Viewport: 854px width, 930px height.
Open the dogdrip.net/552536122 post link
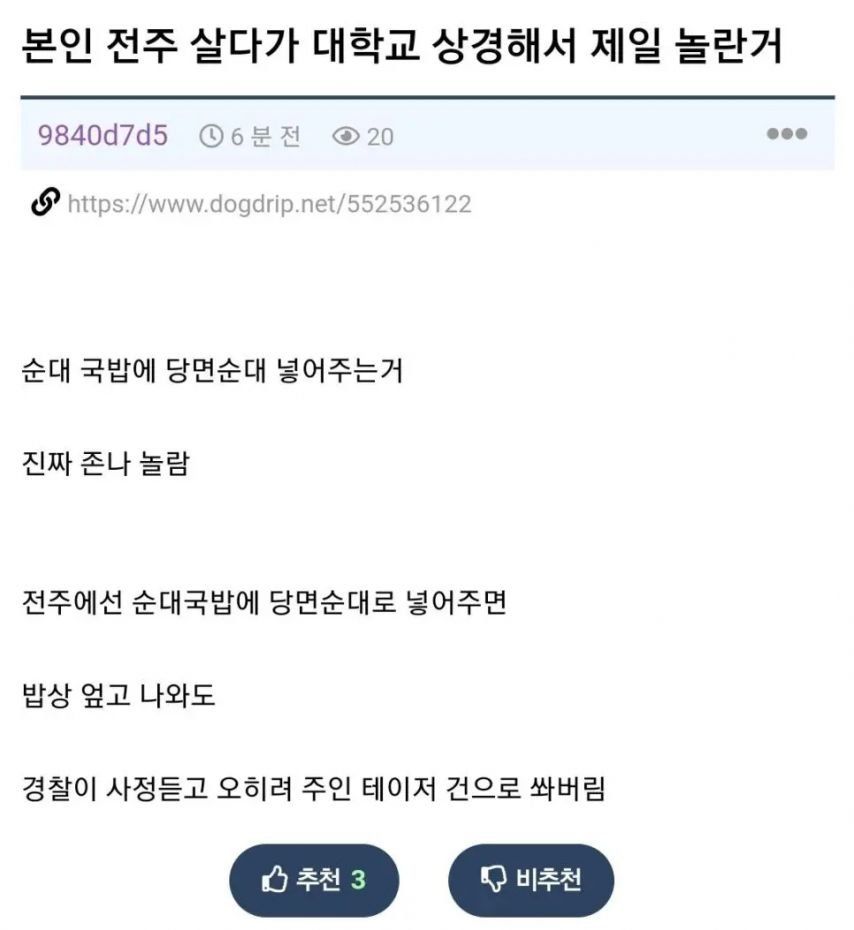[269, 205]
